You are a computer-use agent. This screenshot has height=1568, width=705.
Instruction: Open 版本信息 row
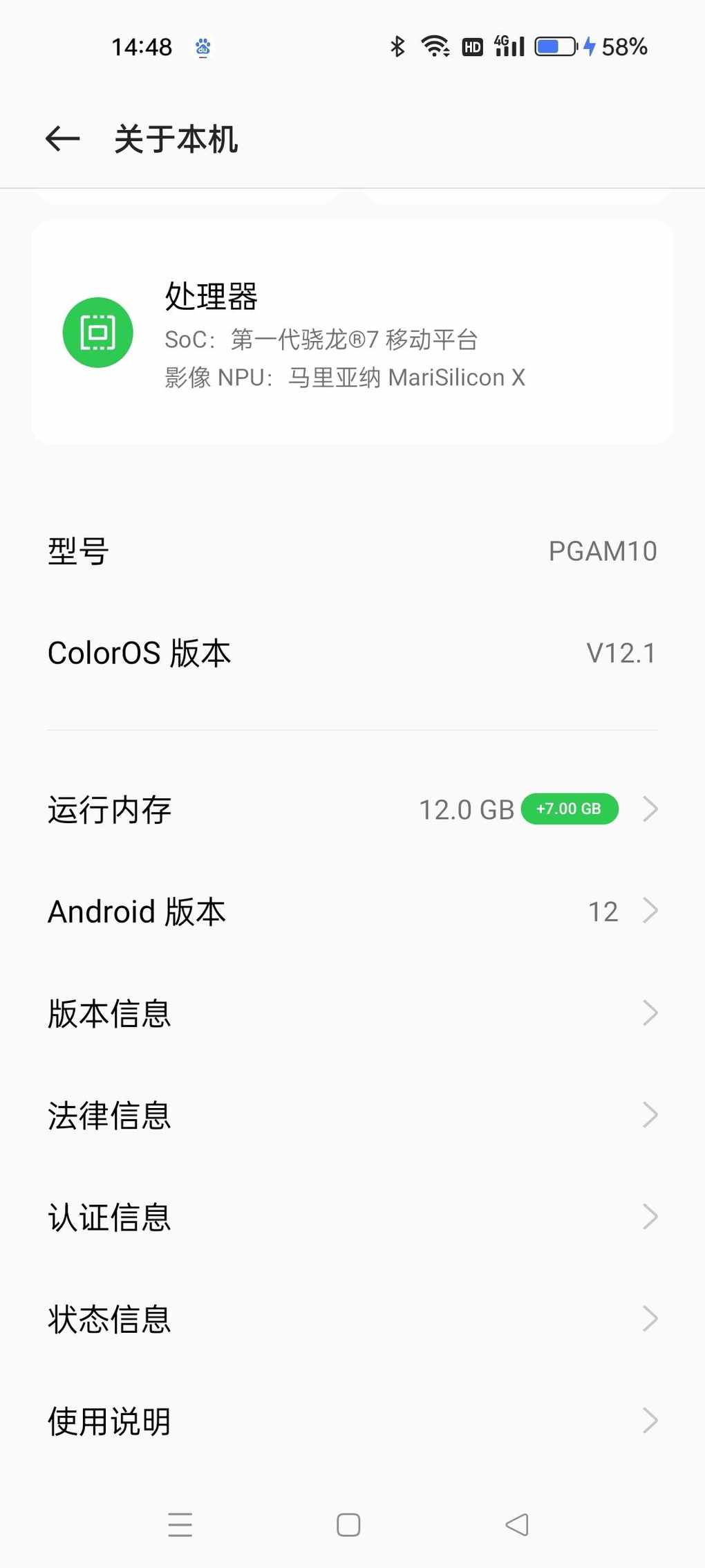coord(352,1013)
